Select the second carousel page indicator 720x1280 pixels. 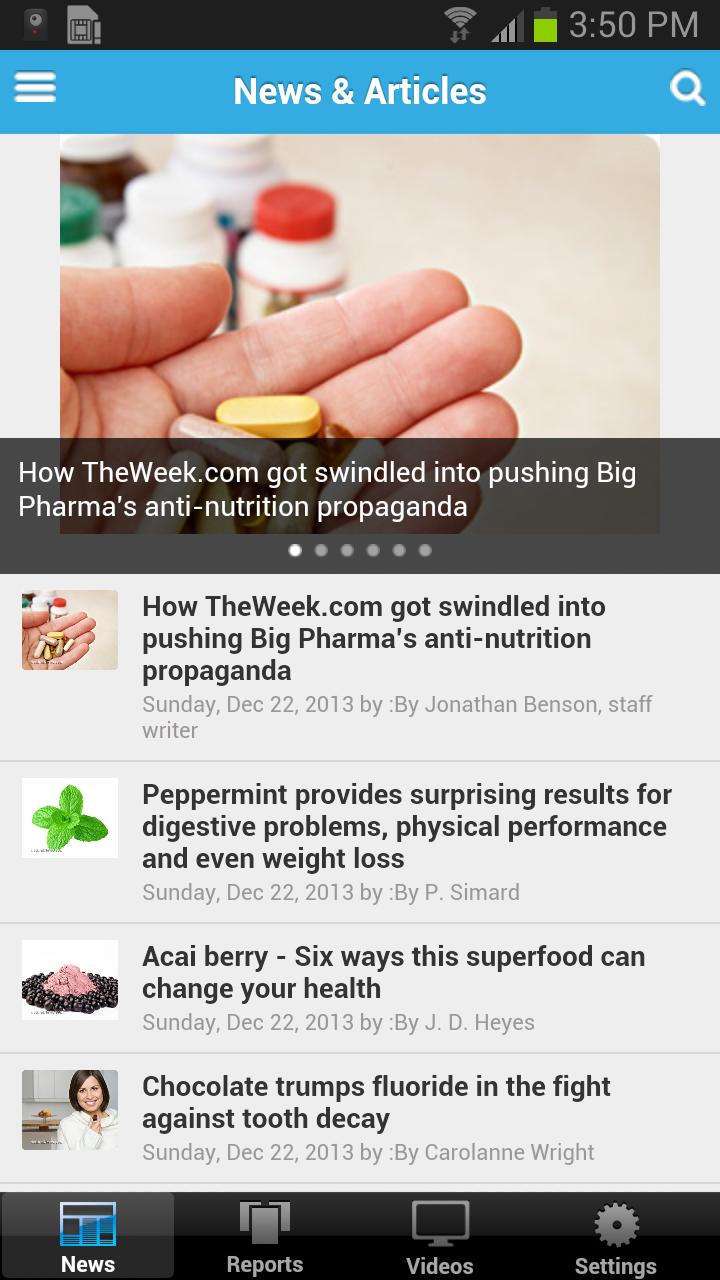point(321,550)
